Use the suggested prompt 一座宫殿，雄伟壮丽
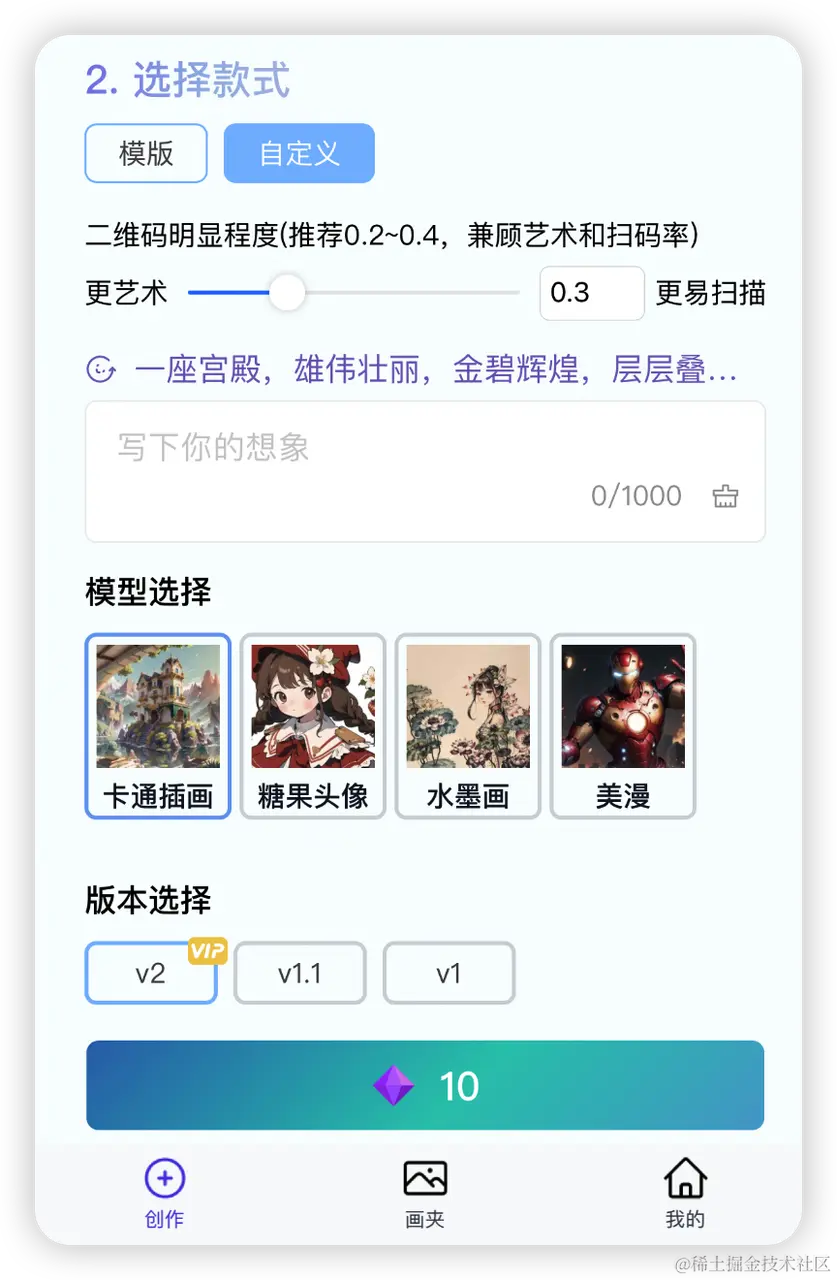The height and width of the screenshot is (1280, 837). click(x=435, y=370)
